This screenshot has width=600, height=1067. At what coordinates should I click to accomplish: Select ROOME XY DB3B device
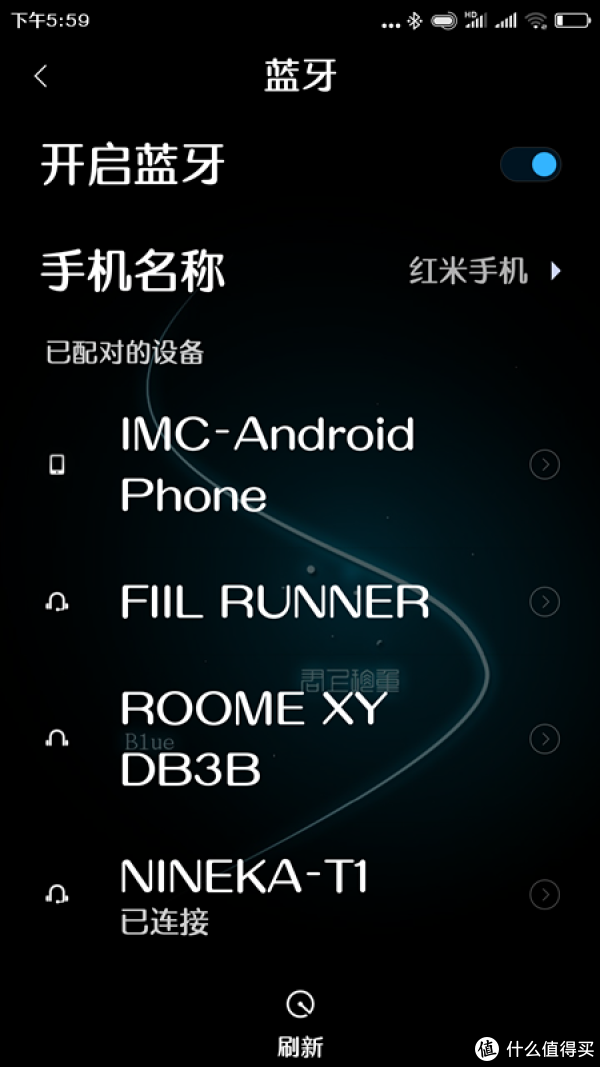coord(253,738)
